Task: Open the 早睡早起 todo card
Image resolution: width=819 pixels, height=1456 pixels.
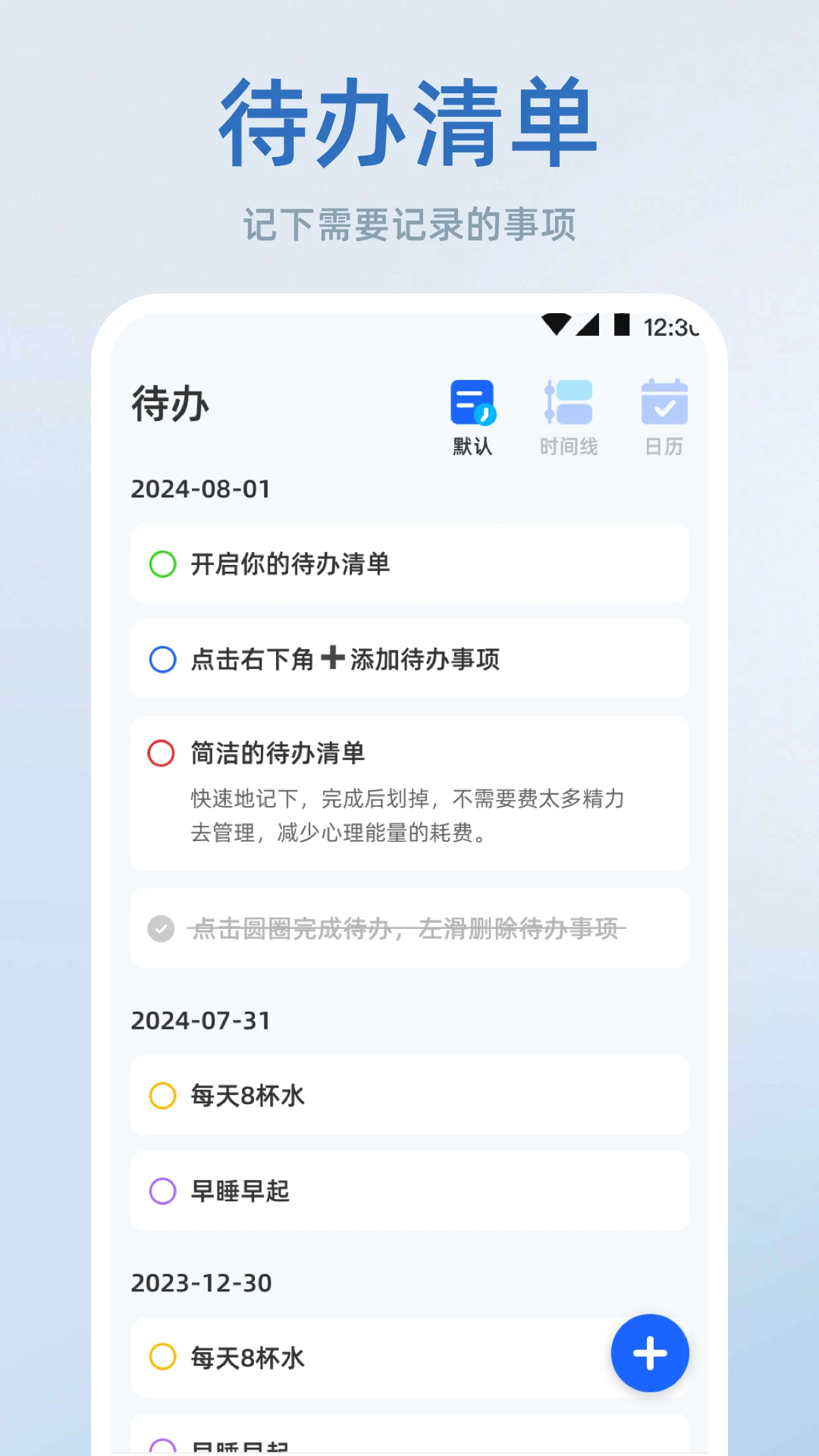Action: pos(409,1191)
